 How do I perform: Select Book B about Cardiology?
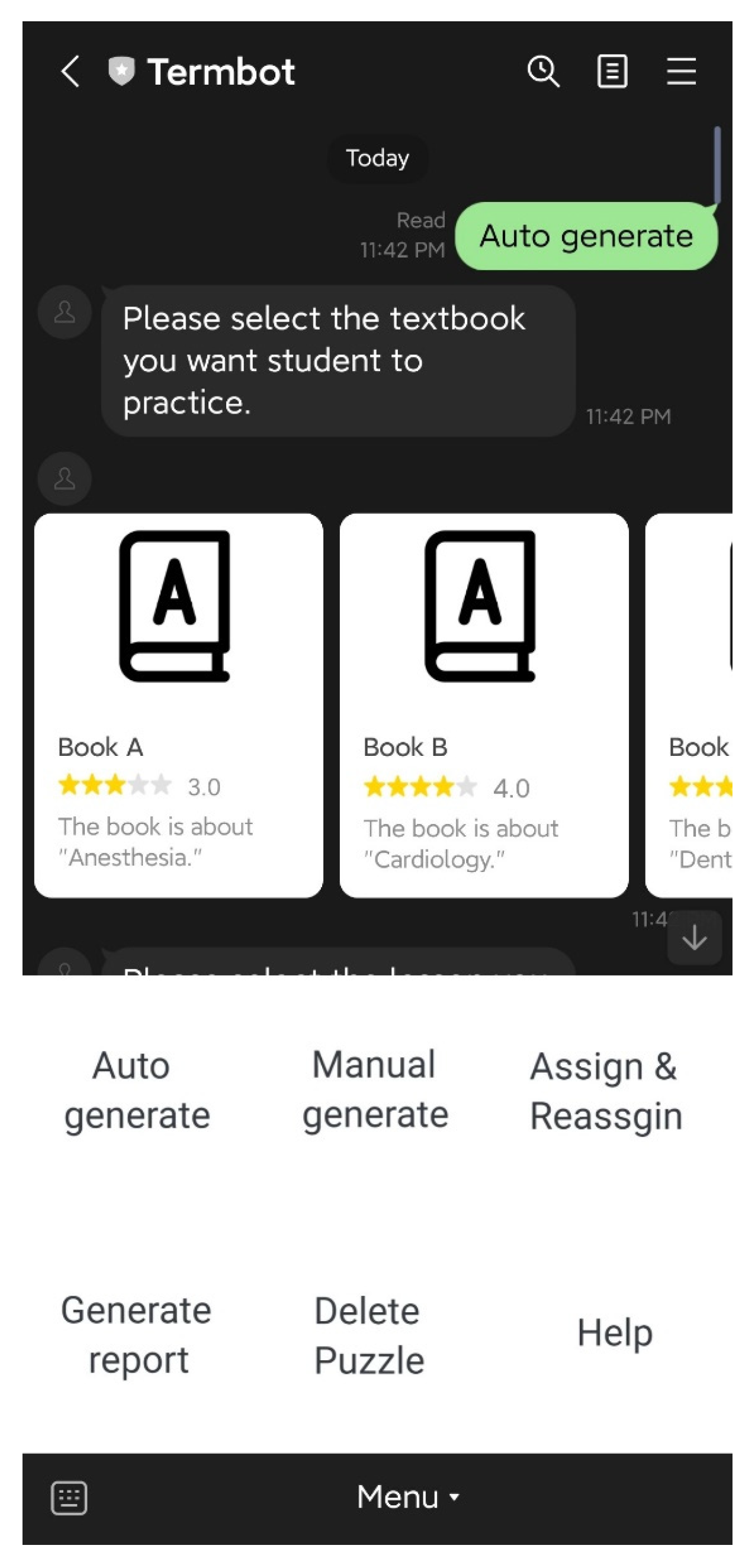pyautogui.click(x=484, y=704)
